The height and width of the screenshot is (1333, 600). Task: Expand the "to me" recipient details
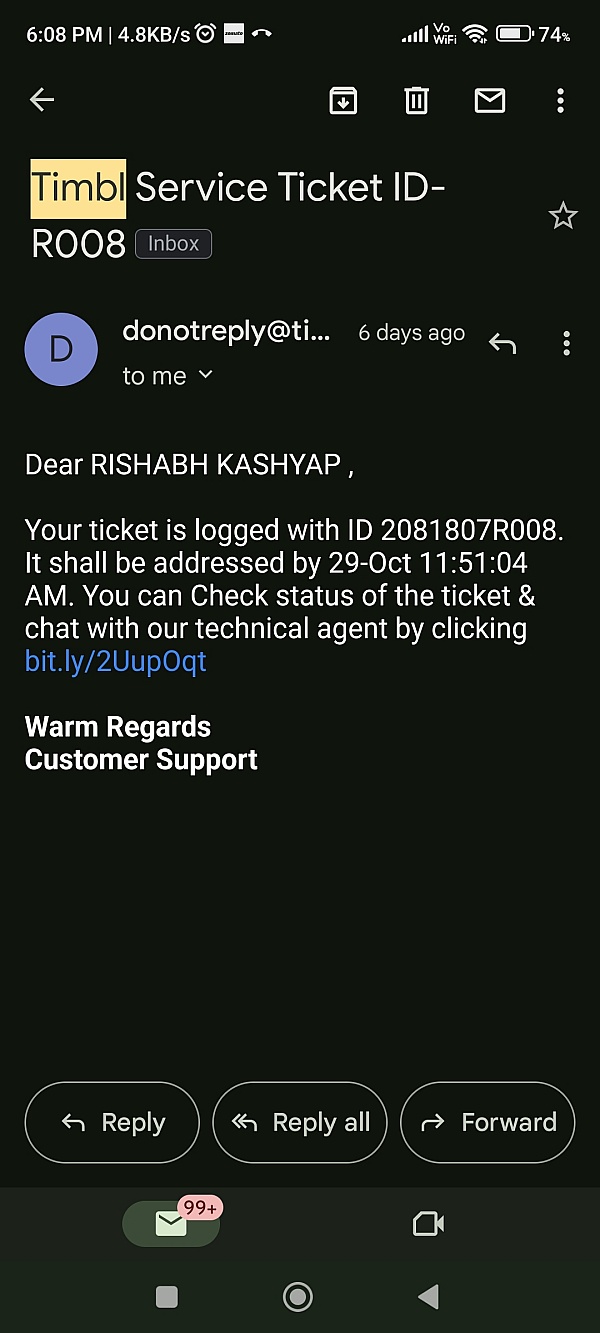pos(167,376)
